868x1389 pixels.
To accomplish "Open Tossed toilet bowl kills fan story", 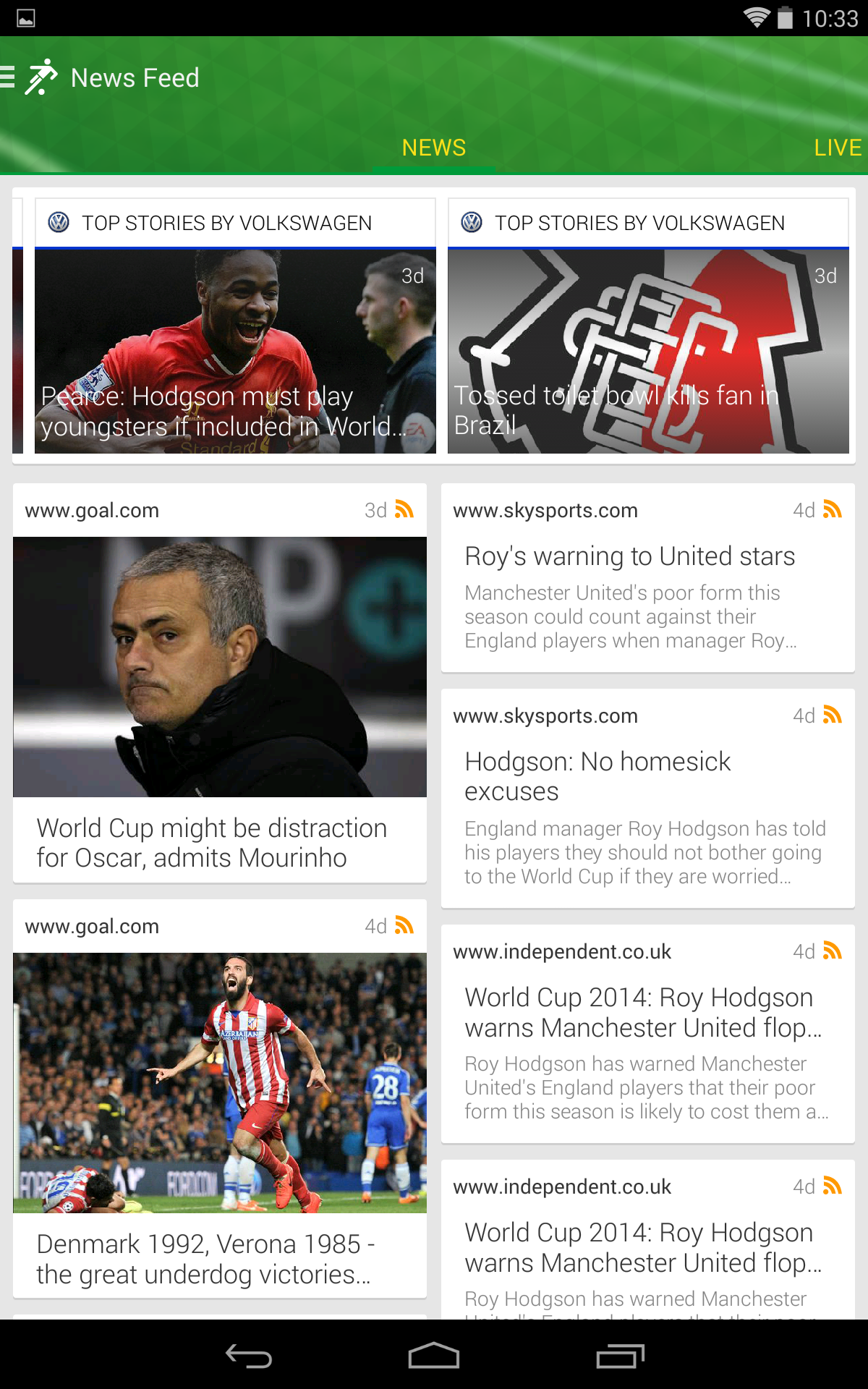I will coord(647,351).
